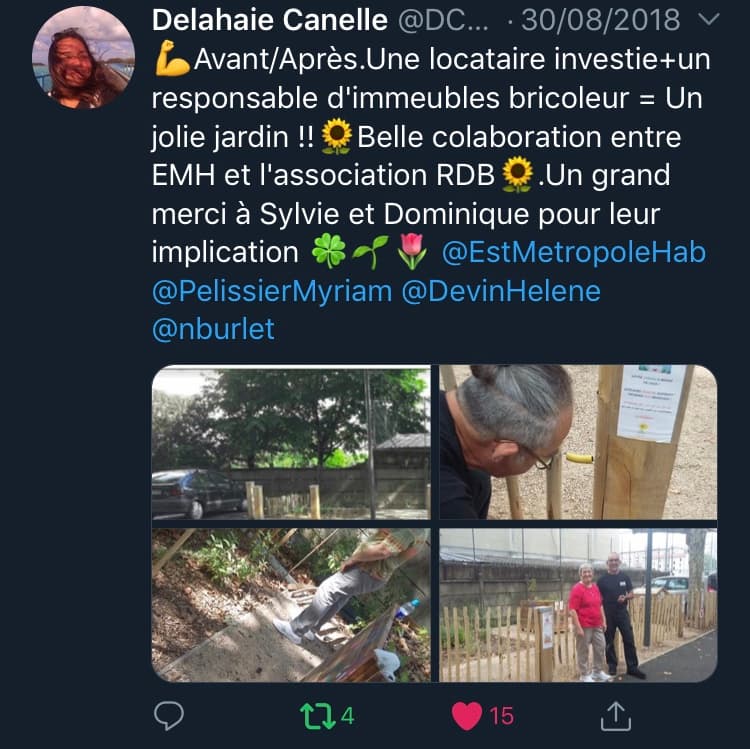Open the @nburlet mention
The height and width of the screenshot is (749, 750).
pos(212,329)
